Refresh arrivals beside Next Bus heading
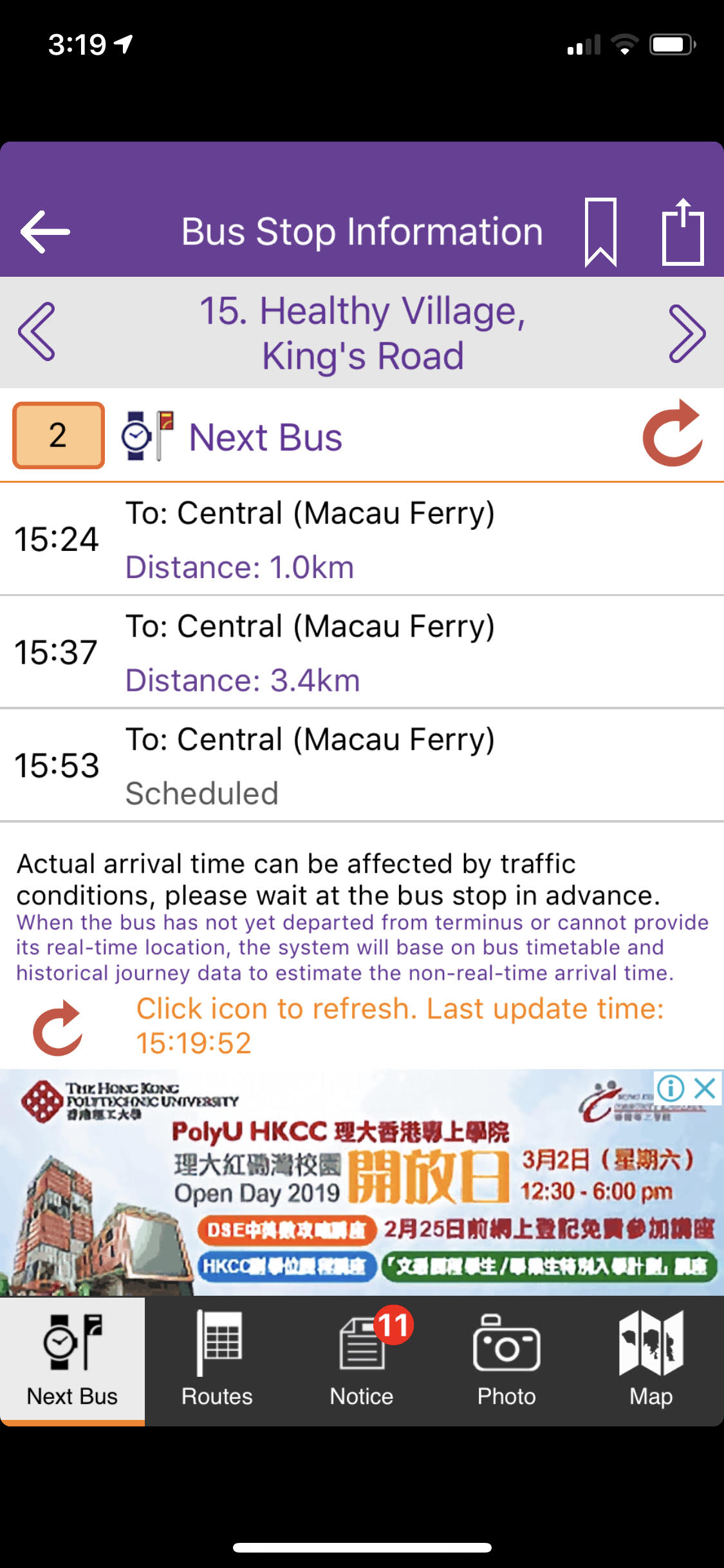Image resolution: width=724 pixels, height=1568 pixels. 673,433
